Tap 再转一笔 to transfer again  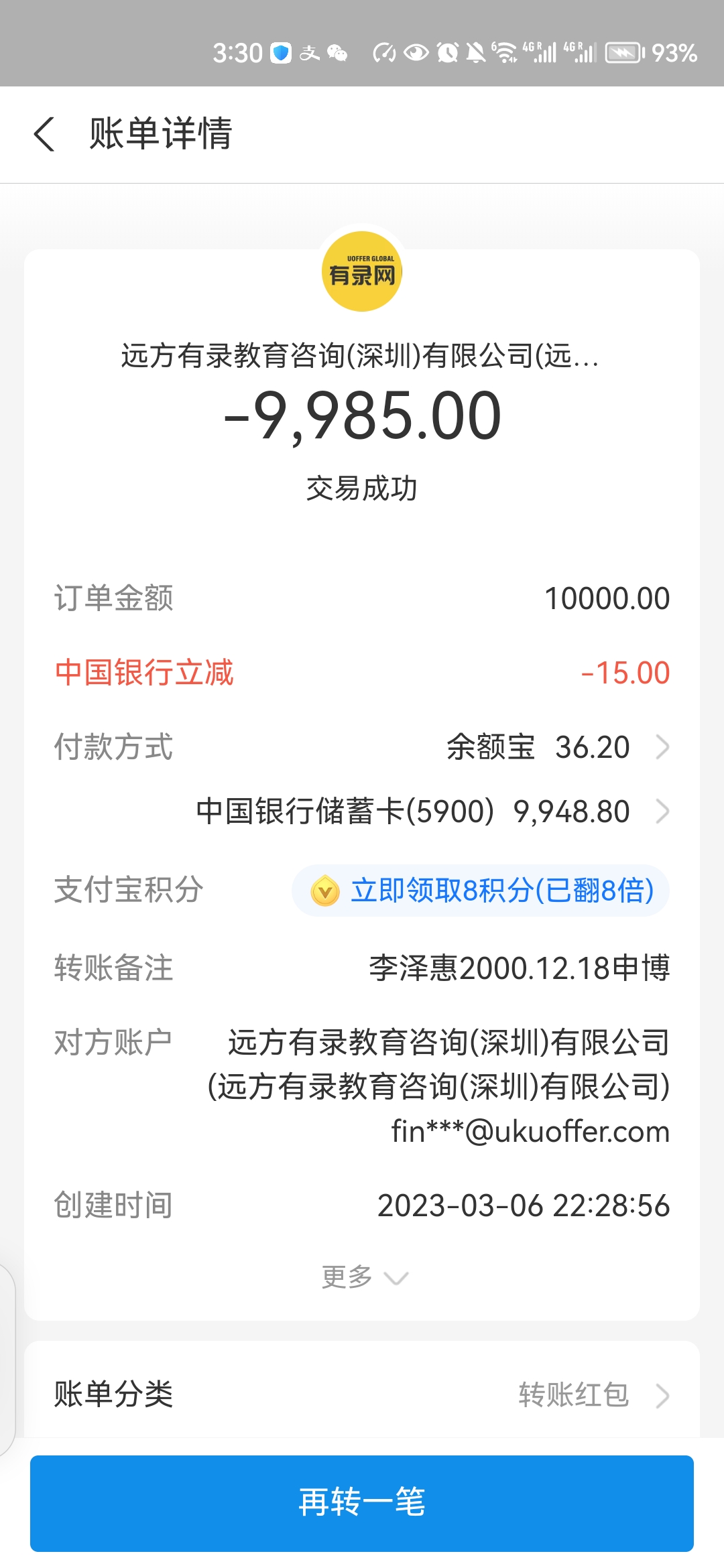[362, 1502]
